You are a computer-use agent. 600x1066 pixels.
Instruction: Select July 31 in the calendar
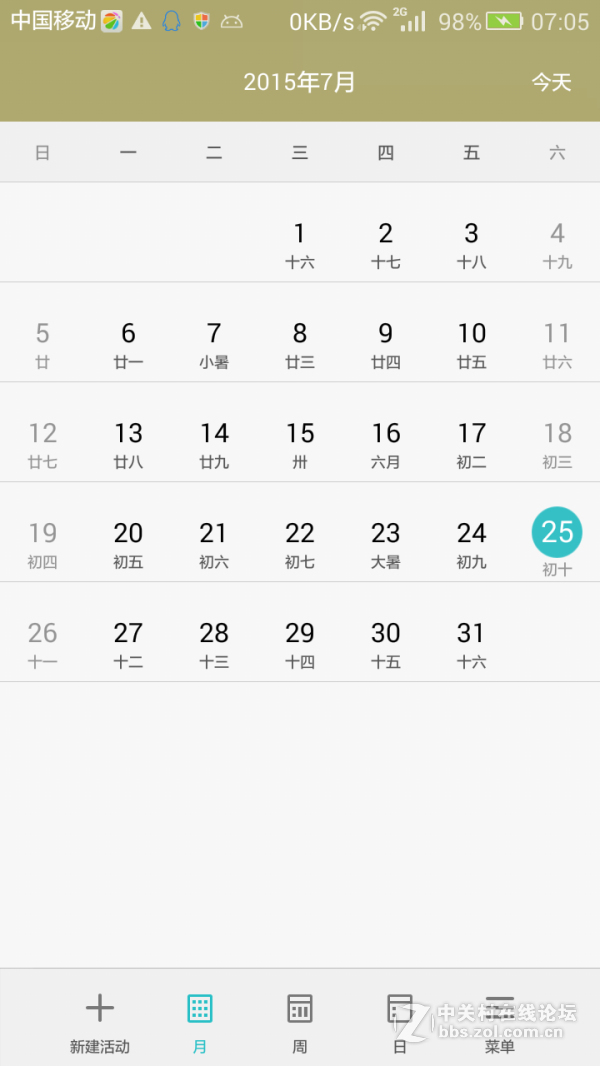471,643
